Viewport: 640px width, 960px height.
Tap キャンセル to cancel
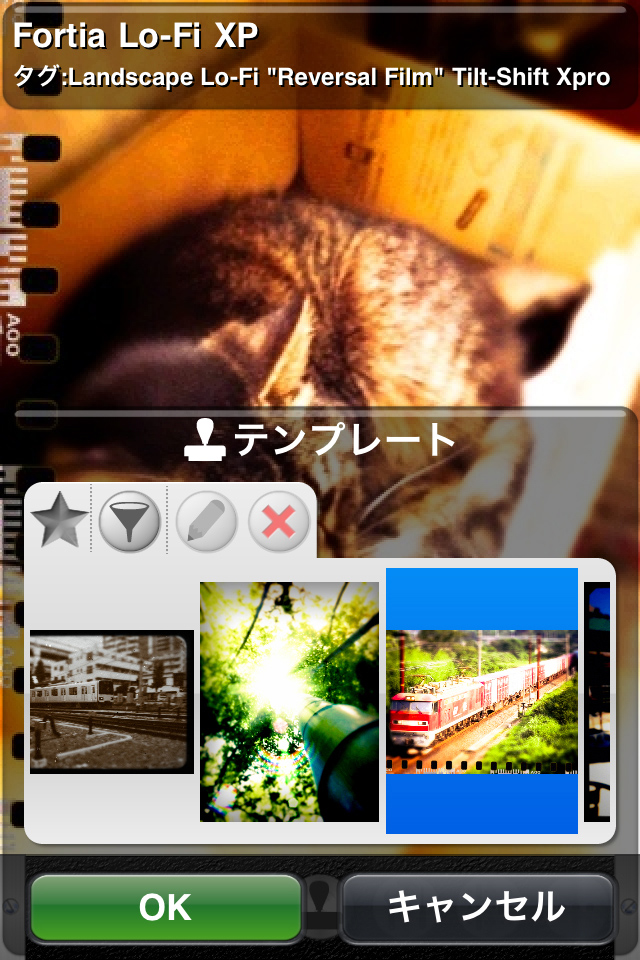[477, 908]
